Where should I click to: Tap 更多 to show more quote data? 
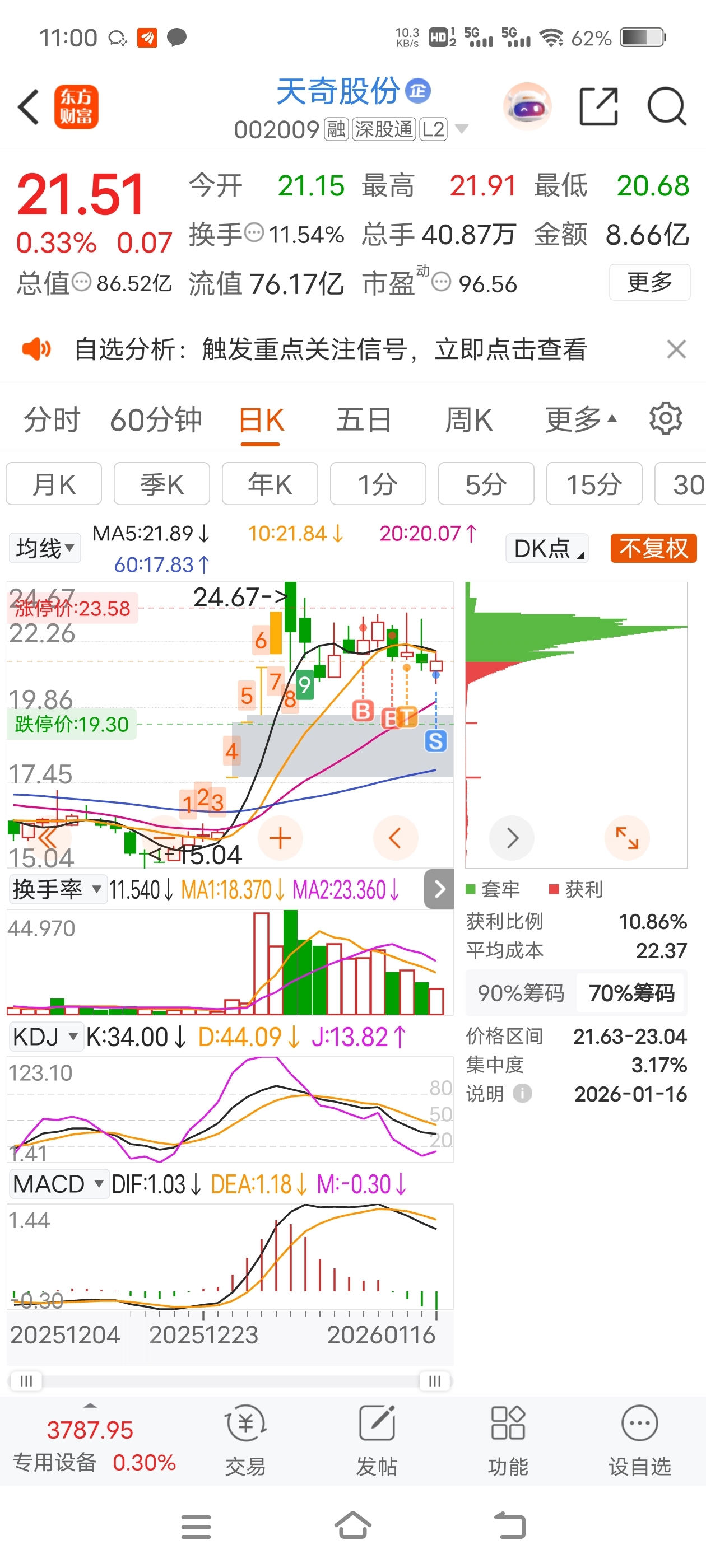649,282
